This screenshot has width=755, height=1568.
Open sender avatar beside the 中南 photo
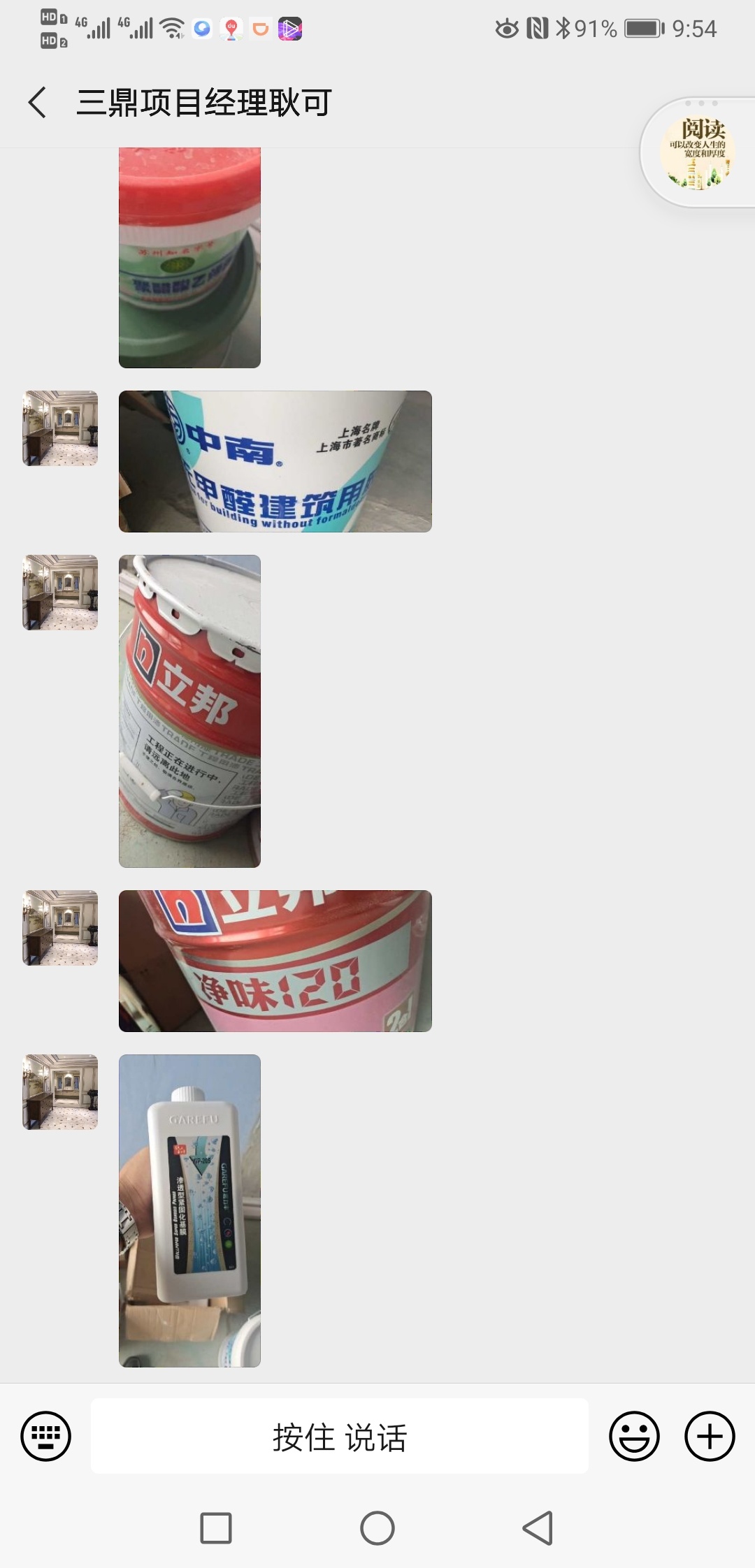pyautogui.click(x=60, y=428)
